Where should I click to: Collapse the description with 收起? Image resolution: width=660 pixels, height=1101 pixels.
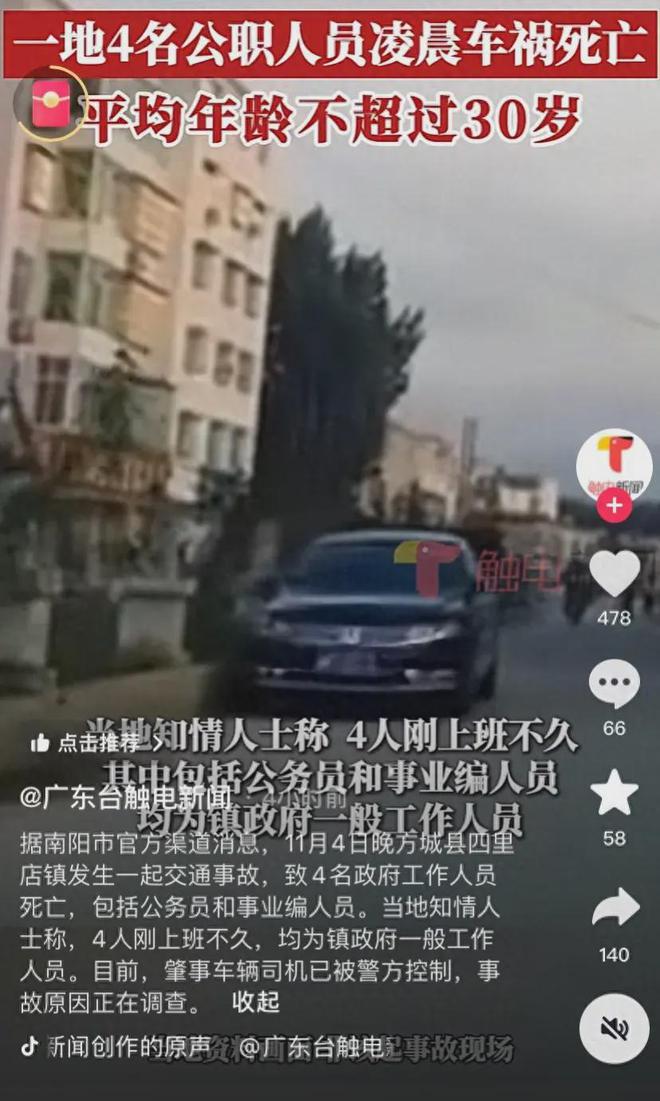pyautogui.click(x=256, y=1001)
